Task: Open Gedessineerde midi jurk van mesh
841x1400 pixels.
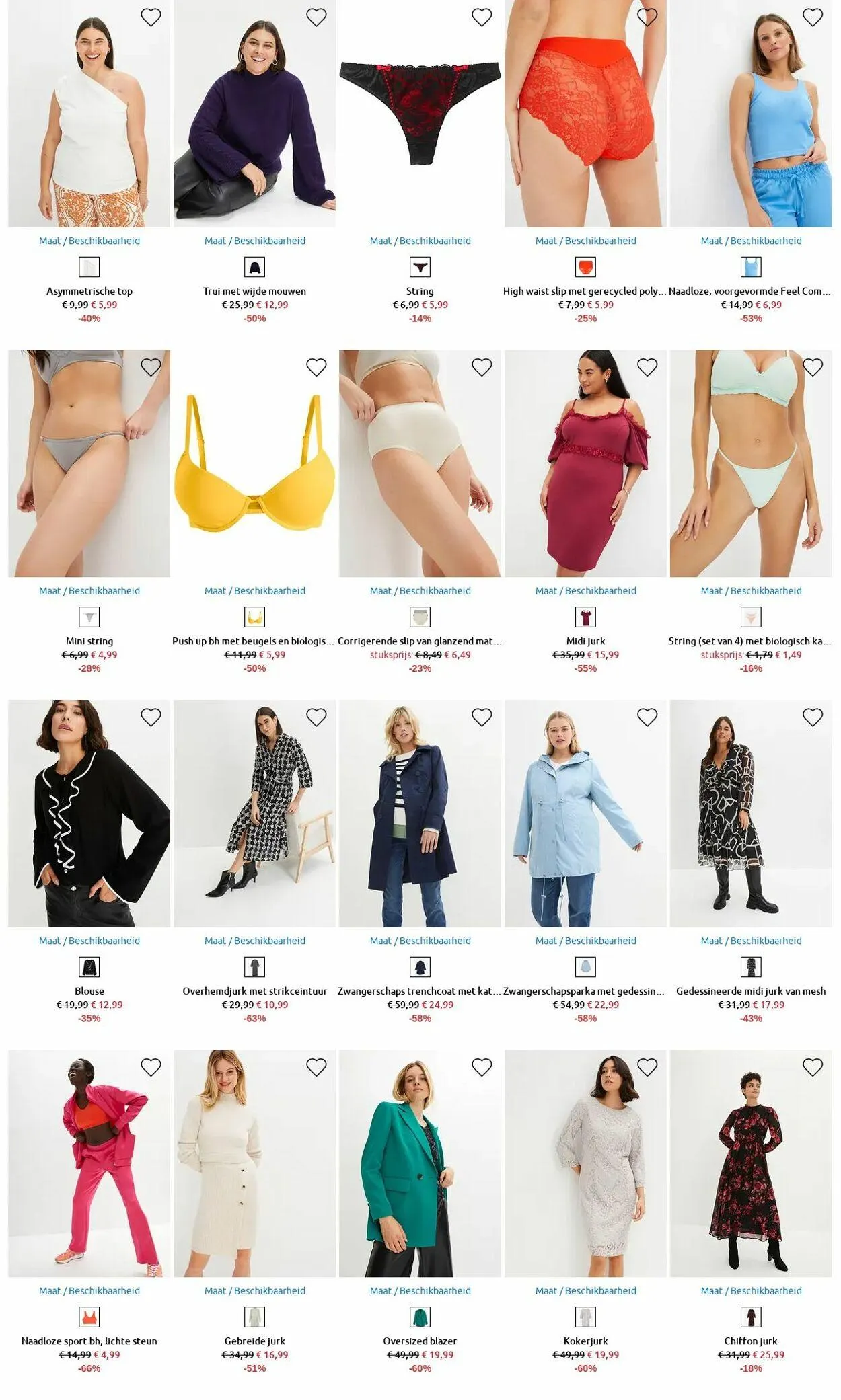Action: [x=751, y=991]
